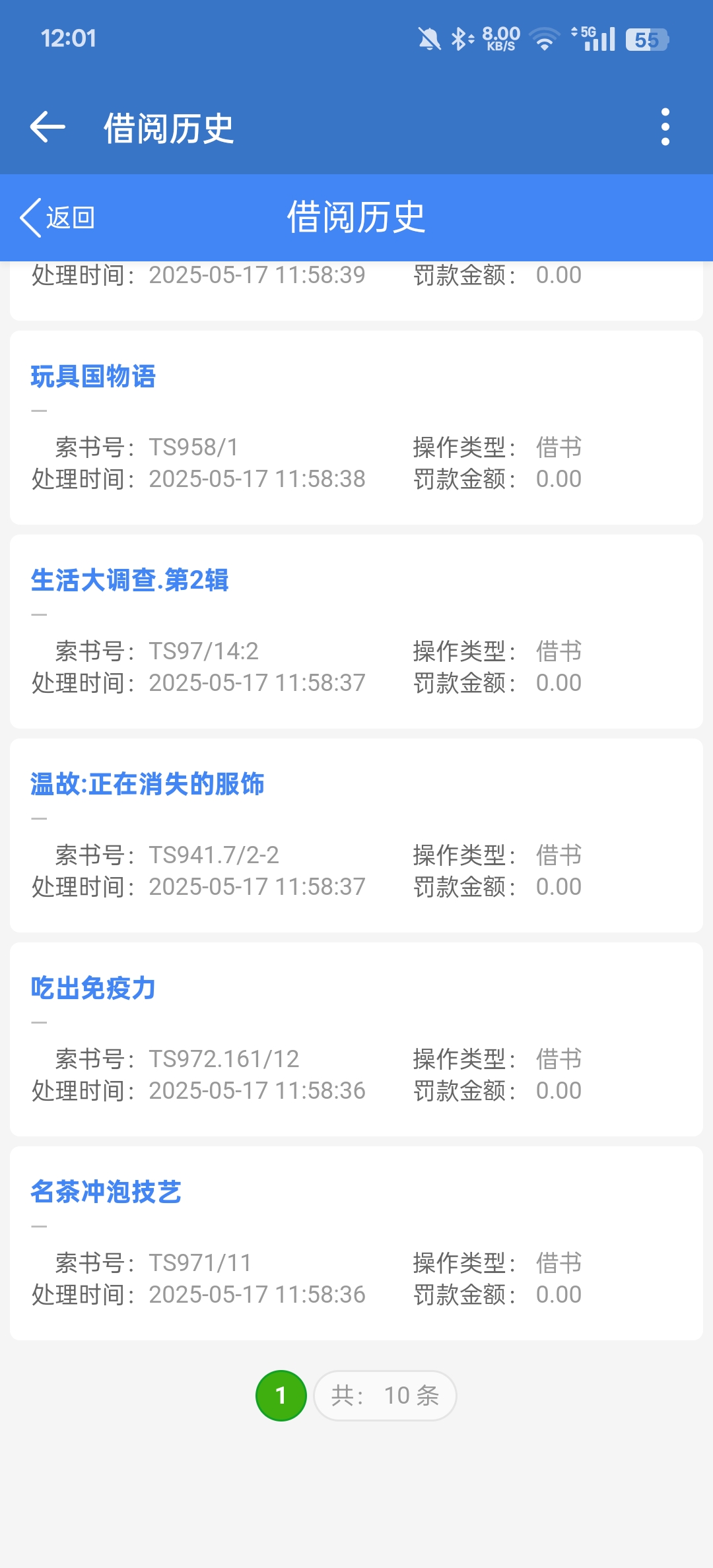The image size is (713, 1568).
Task: View details for 名茶冲泡技艺
Action: [106, 1192]
